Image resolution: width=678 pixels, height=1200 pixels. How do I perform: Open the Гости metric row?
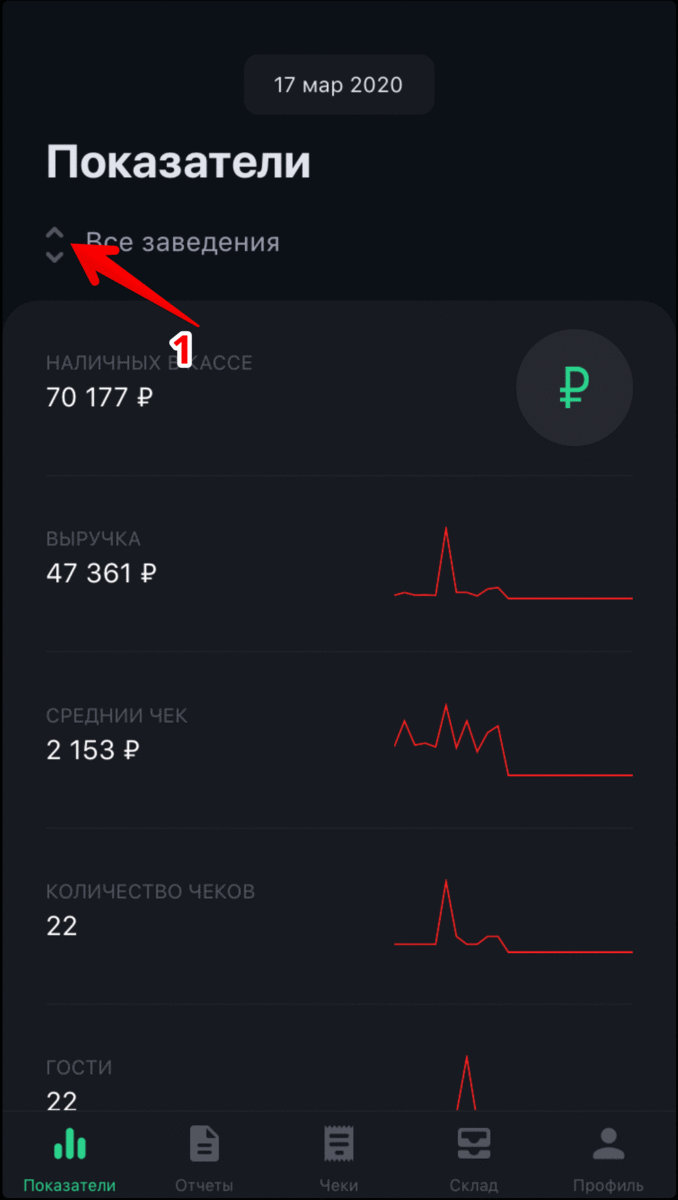point(339,1060)
